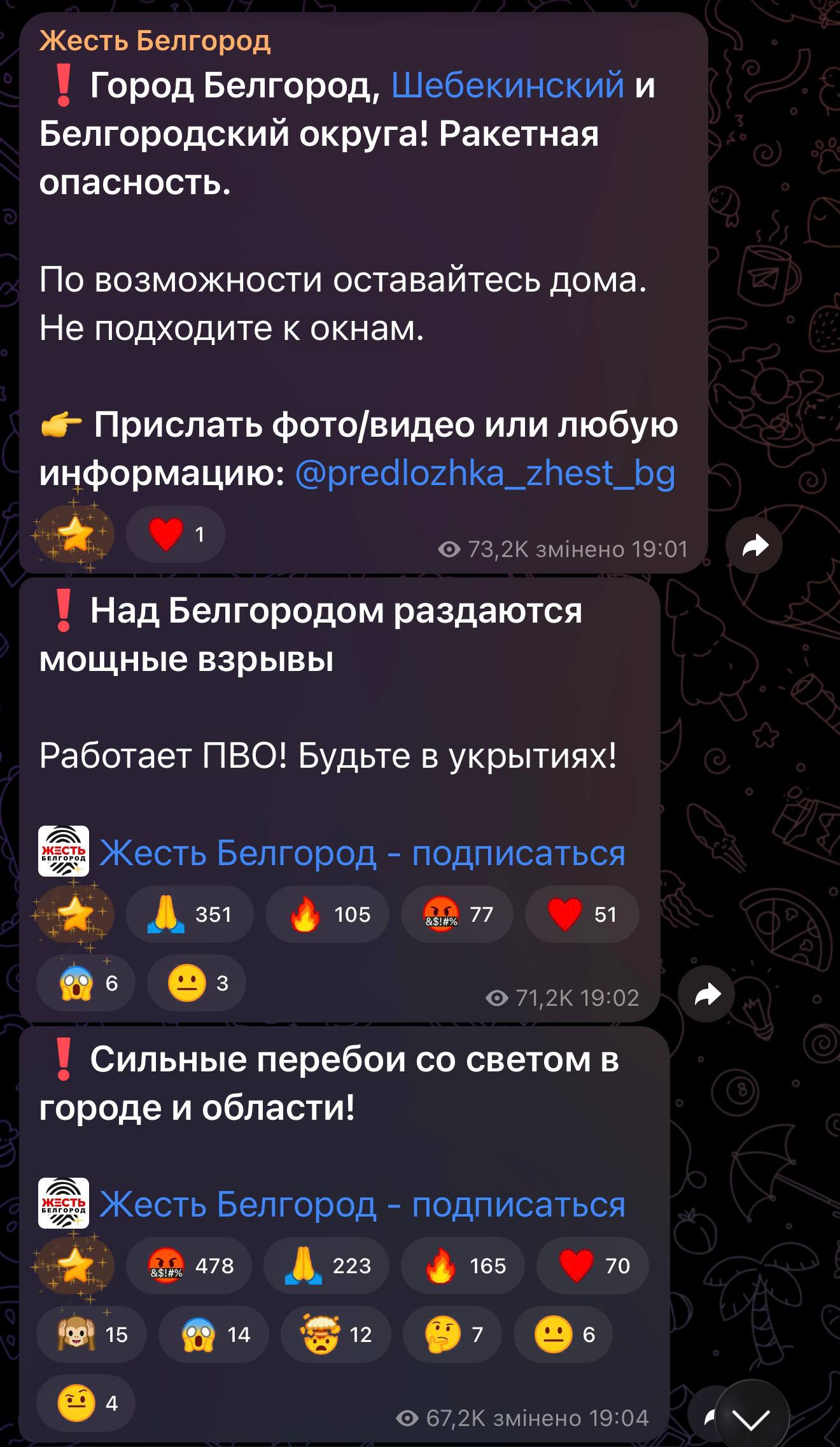Tap angry reaction showing 478

pyautogui.click(x=189, y=1265)
